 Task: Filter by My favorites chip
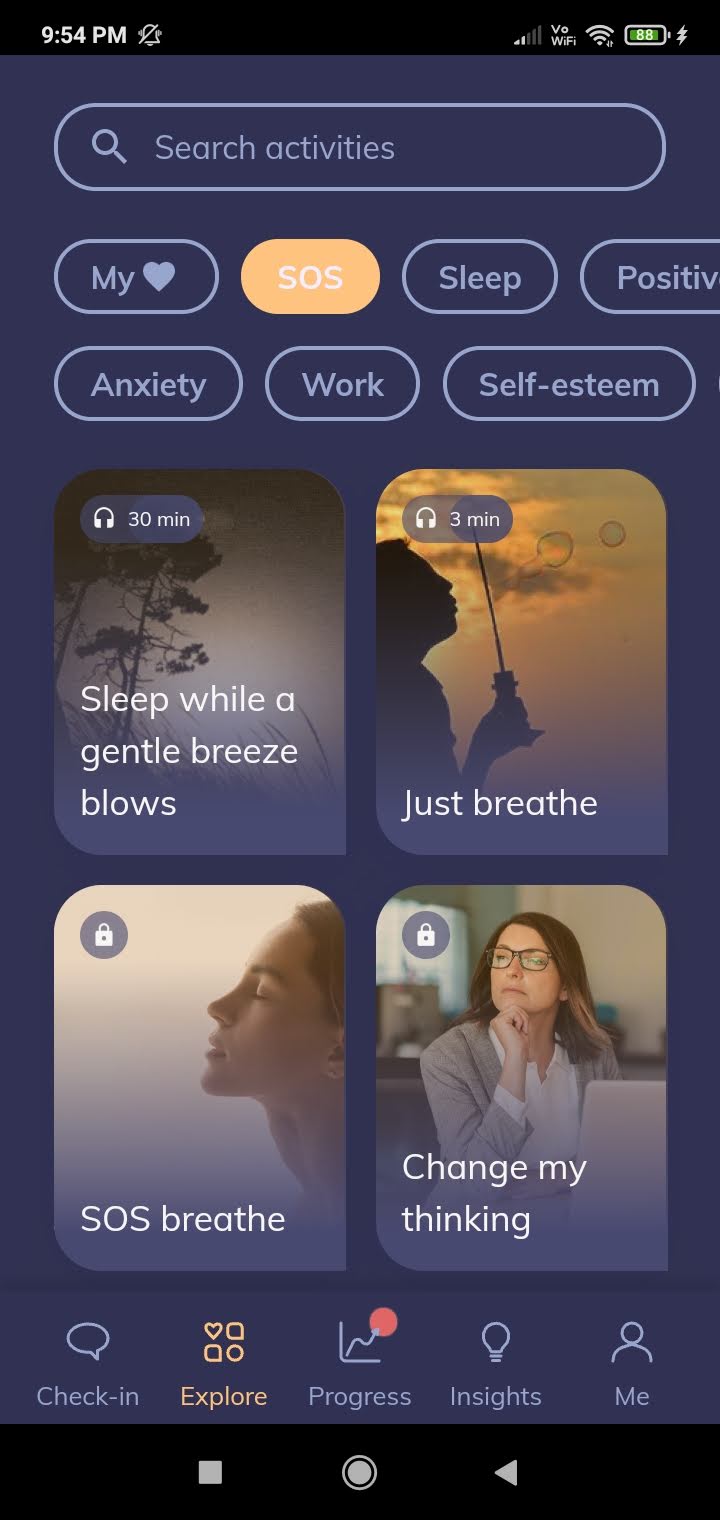(136, 277)
